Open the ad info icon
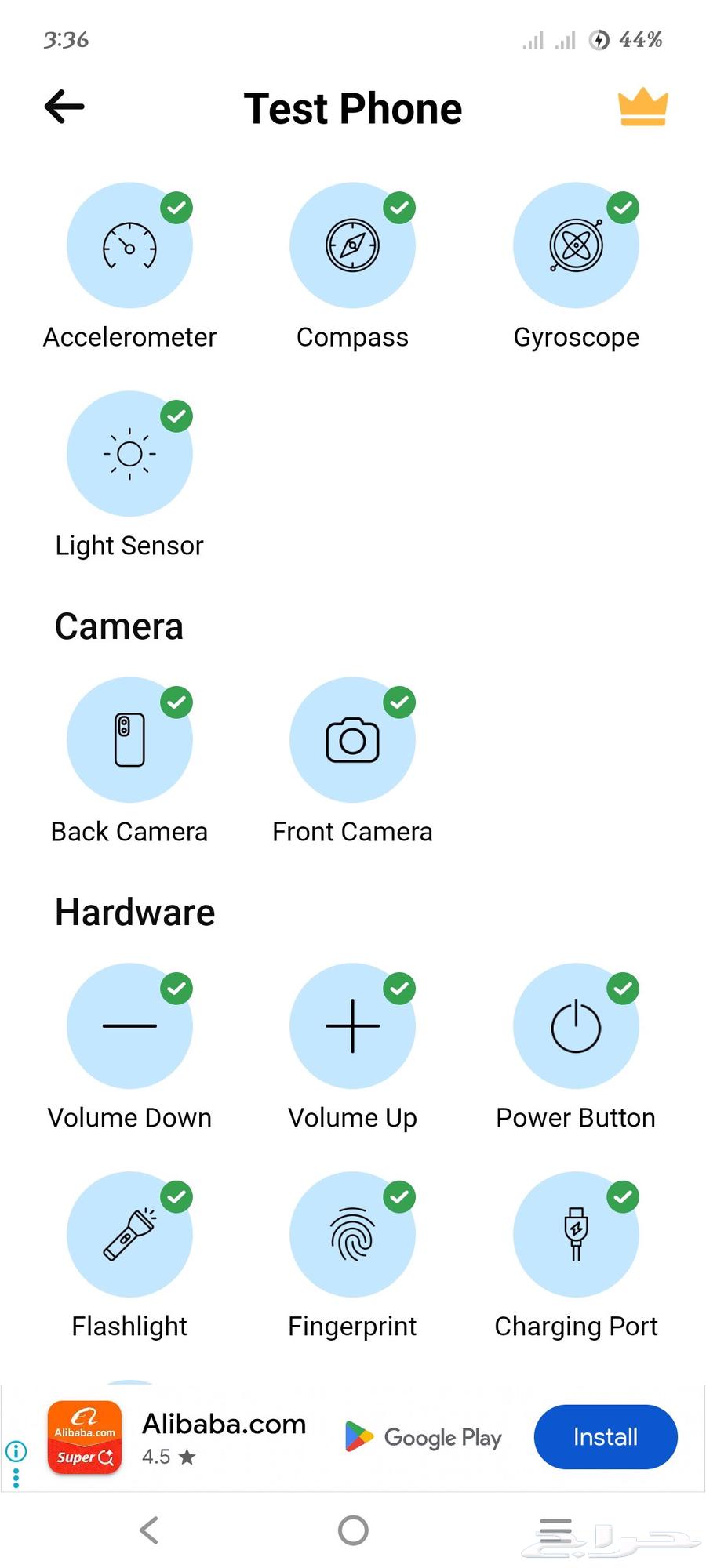This screenshot has height=1568, width=706. point(16,1451)
